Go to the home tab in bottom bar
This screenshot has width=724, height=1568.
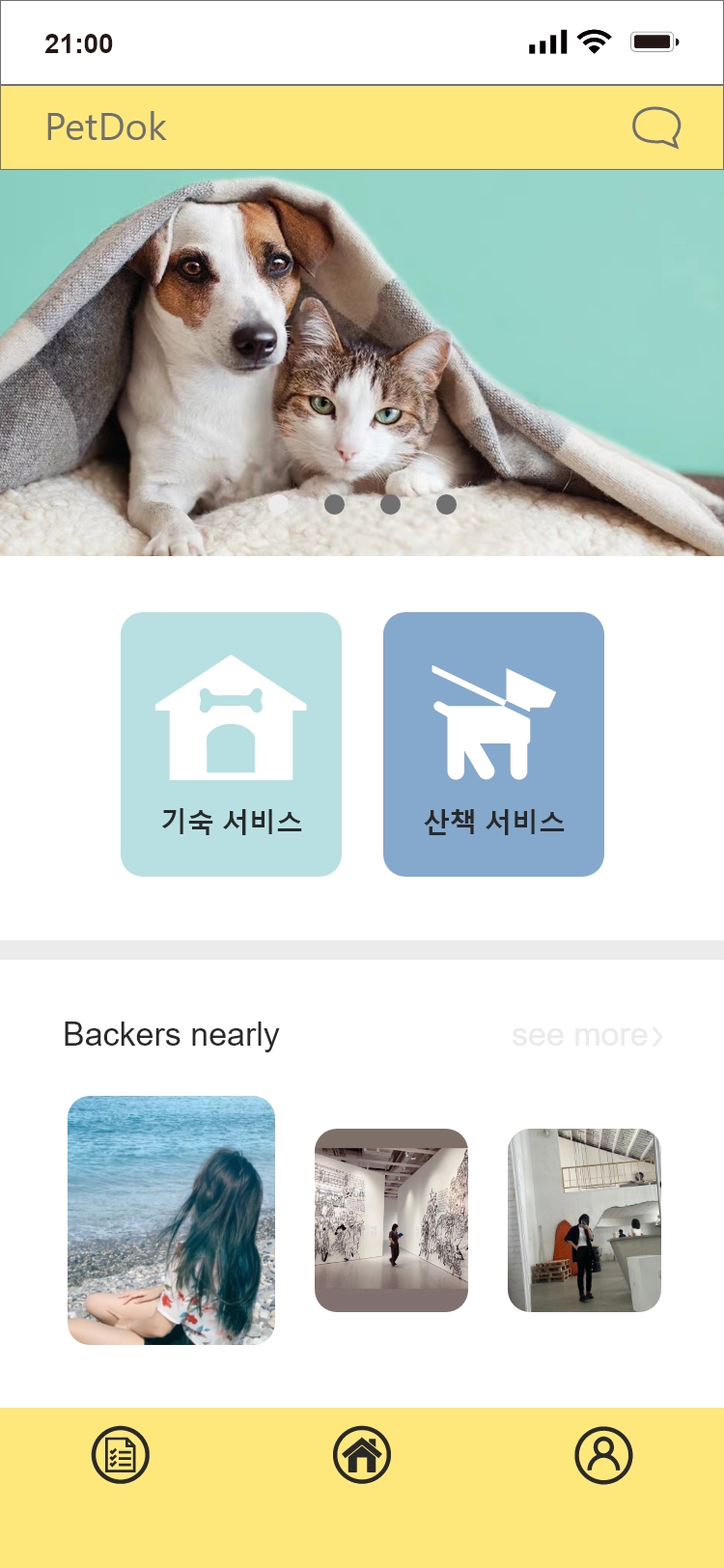362,1455
